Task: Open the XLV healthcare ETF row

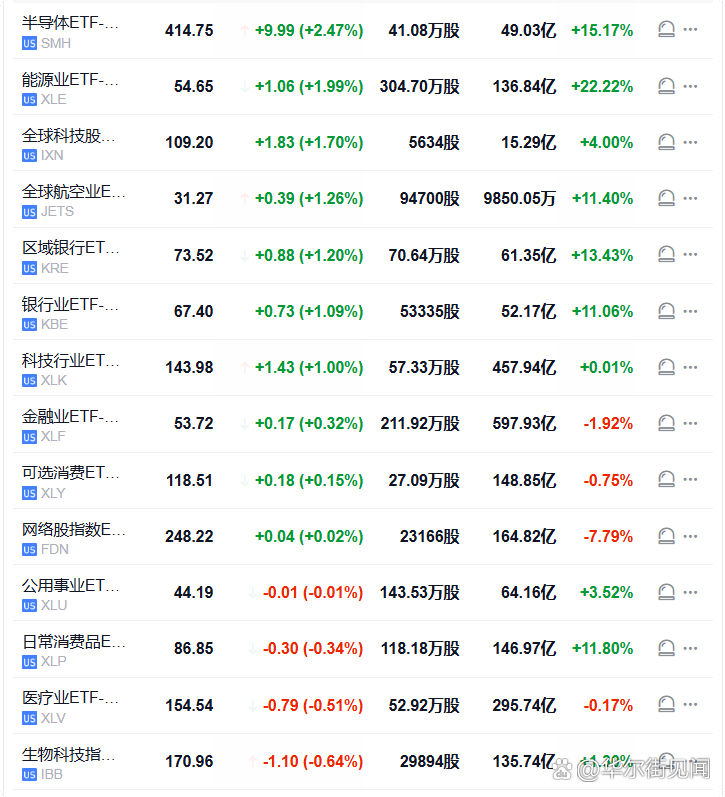Action: point(70,697)
